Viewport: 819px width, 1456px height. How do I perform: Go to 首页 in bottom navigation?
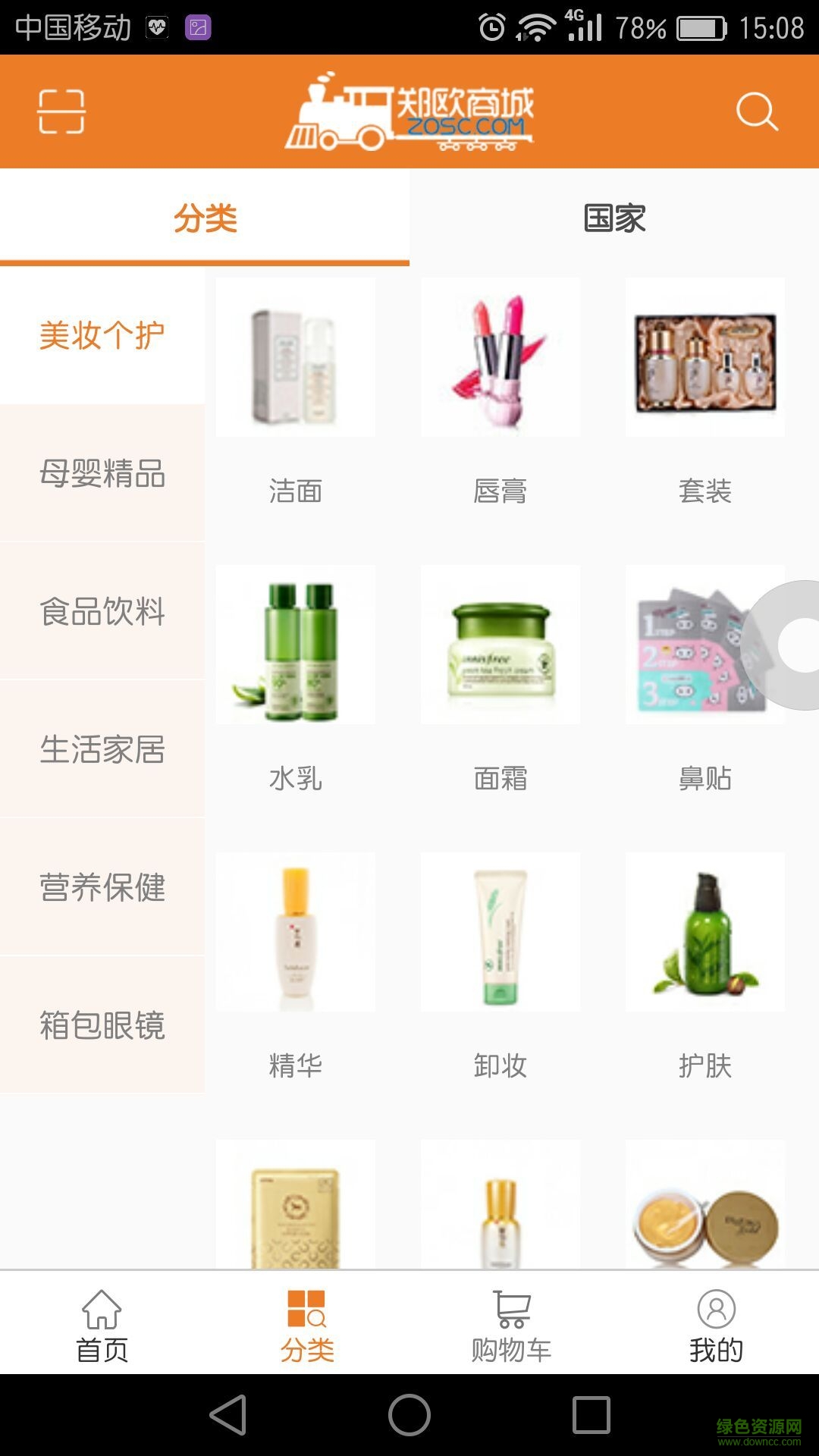click(x=102, y=1324)
